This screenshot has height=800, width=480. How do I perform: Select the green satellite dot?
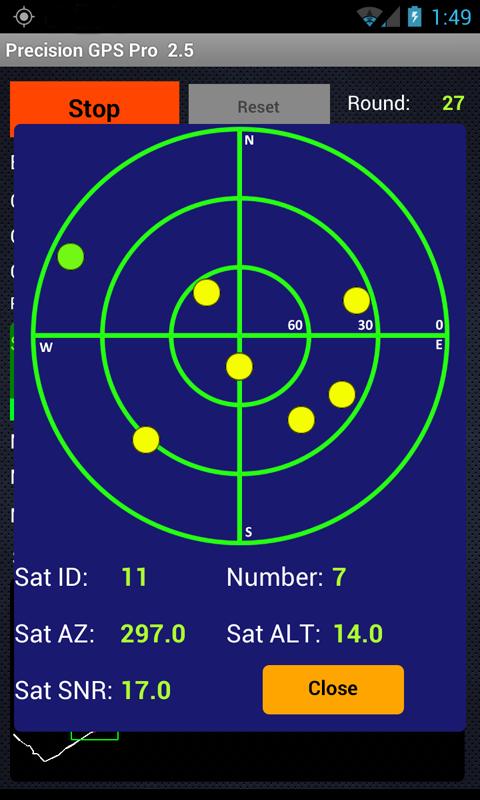[x=70, y=256]
